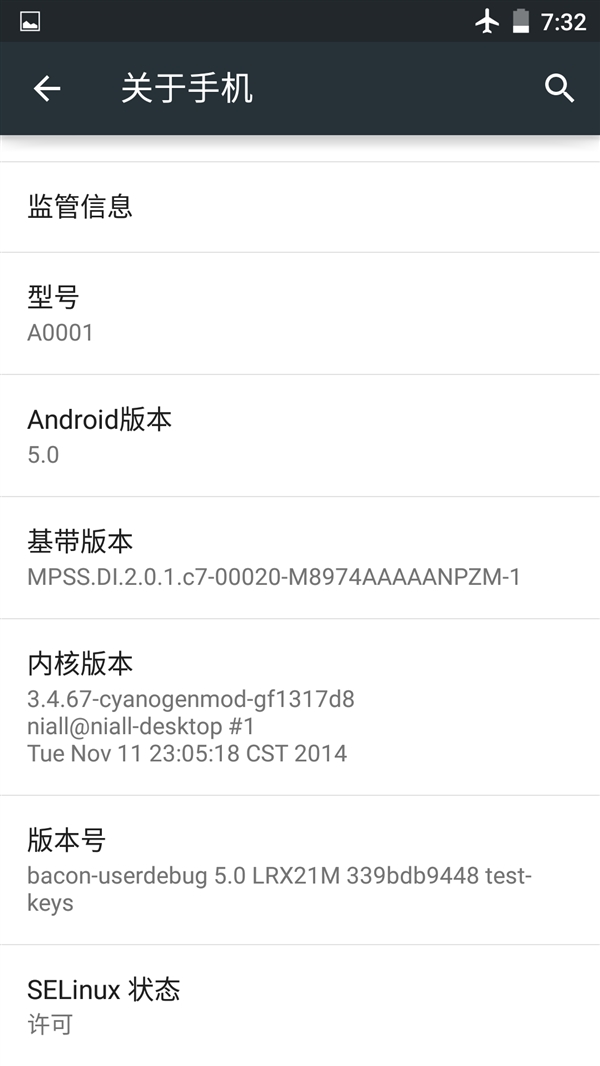This screenshot has width=600, height=1066.
Task: Tap the 版本号 build number row
Action: click(300, 870)
